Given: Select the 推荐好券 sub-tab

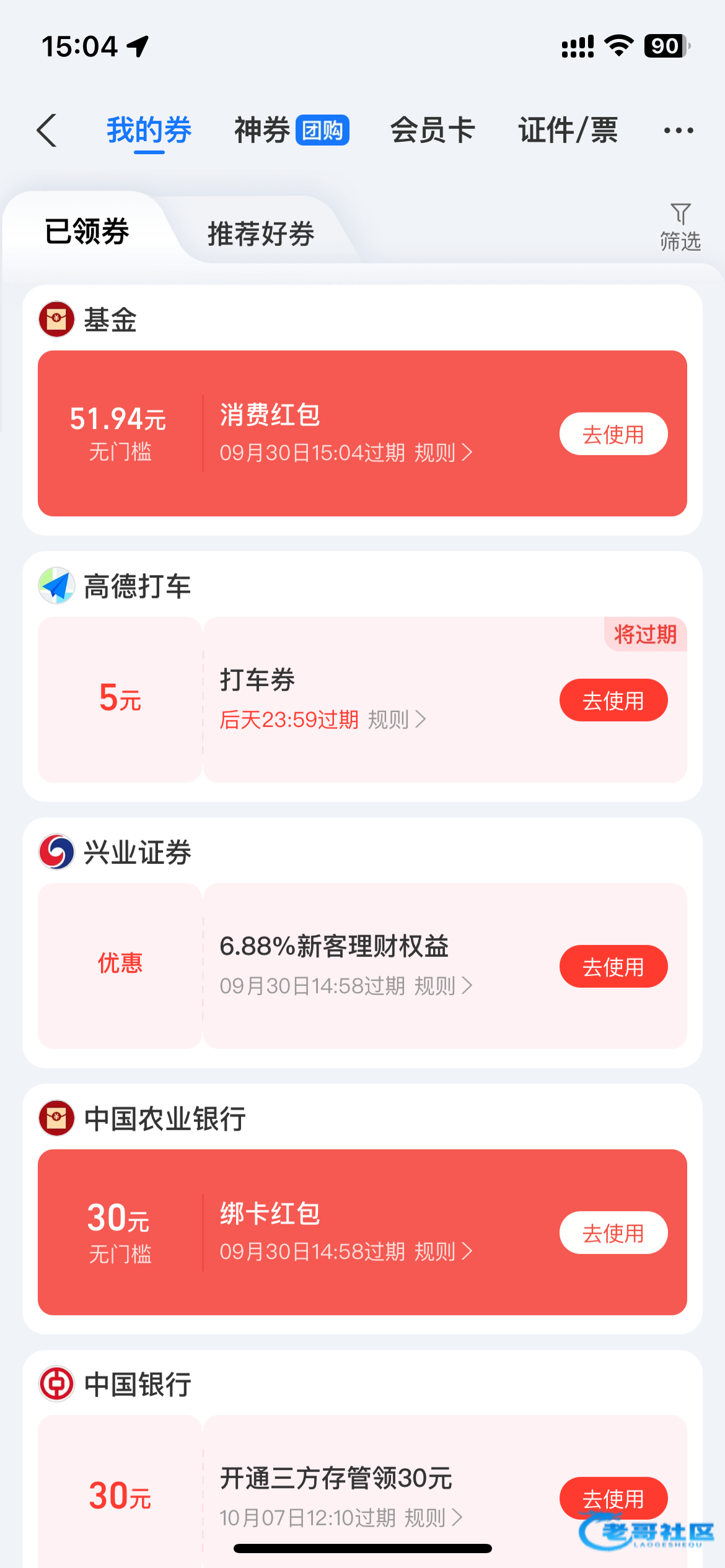Looking at the screenshot, I should point(261,233).
